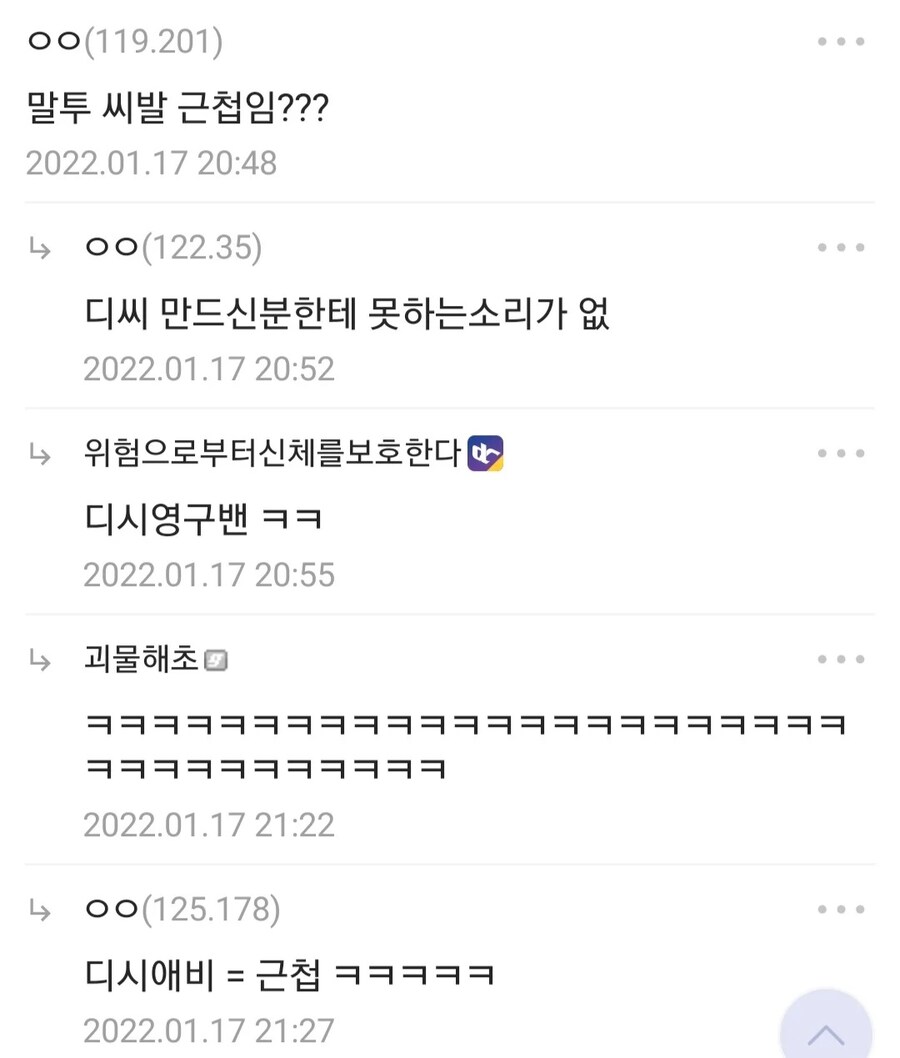Click the reply arrow next to 위험으로부터신체를보호한다
This screenshot has width=900, height=1058.
point(40,455)
